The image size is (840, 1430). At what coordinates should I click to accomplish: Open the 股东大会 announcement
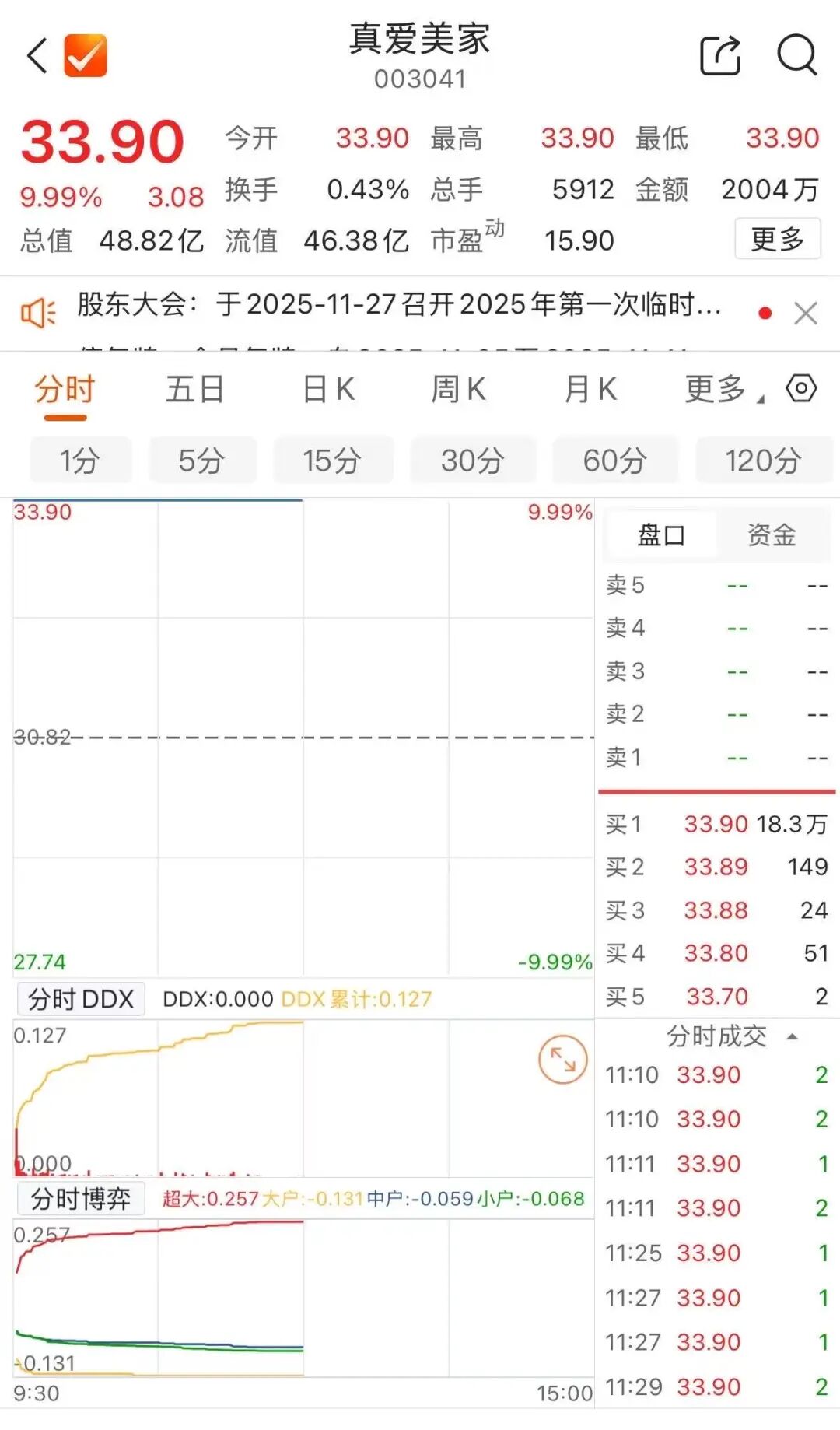[x=398, y=305]
